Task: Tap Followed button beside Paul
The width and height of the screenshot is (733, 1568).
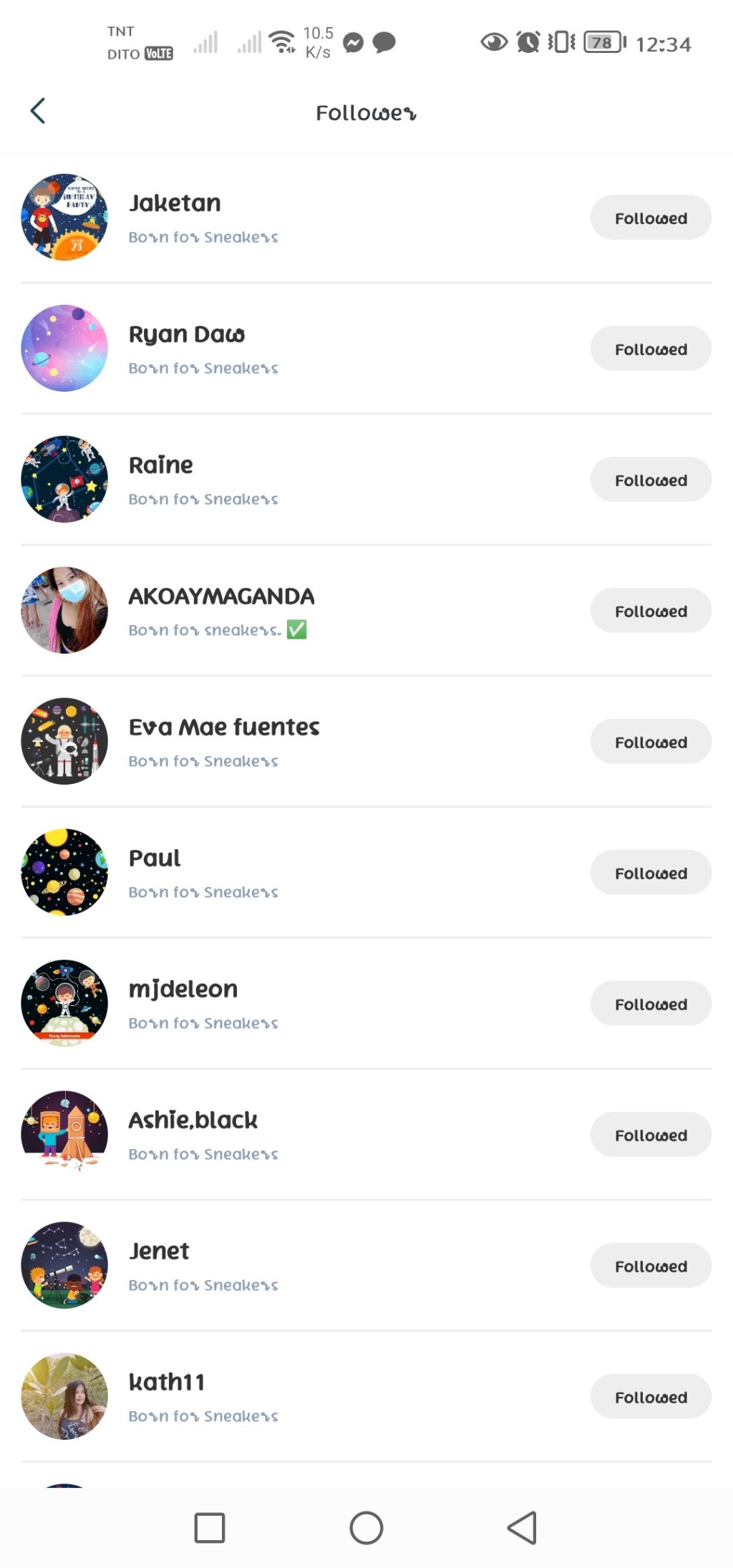Action: (x=650, y=873)
